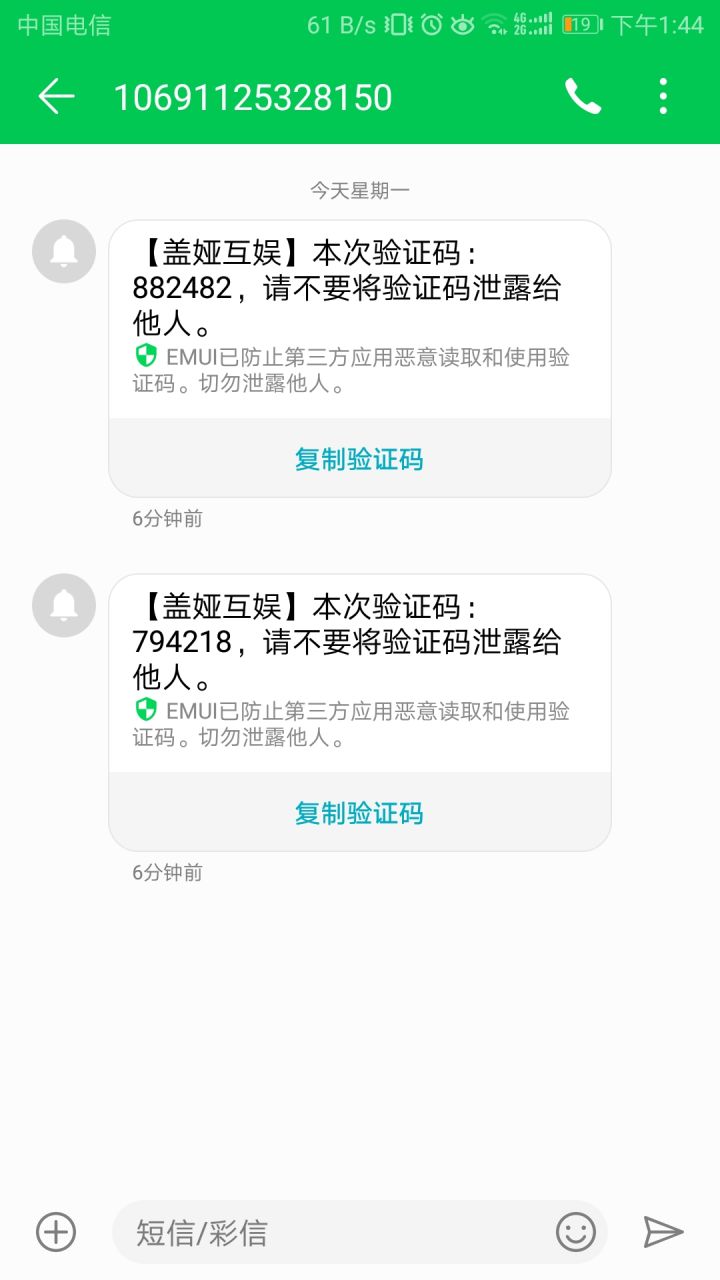Image resolution: width=720 pixels, height=1280 pixels.
Task: Open the emoji smiley picker
Action: 576,1232
